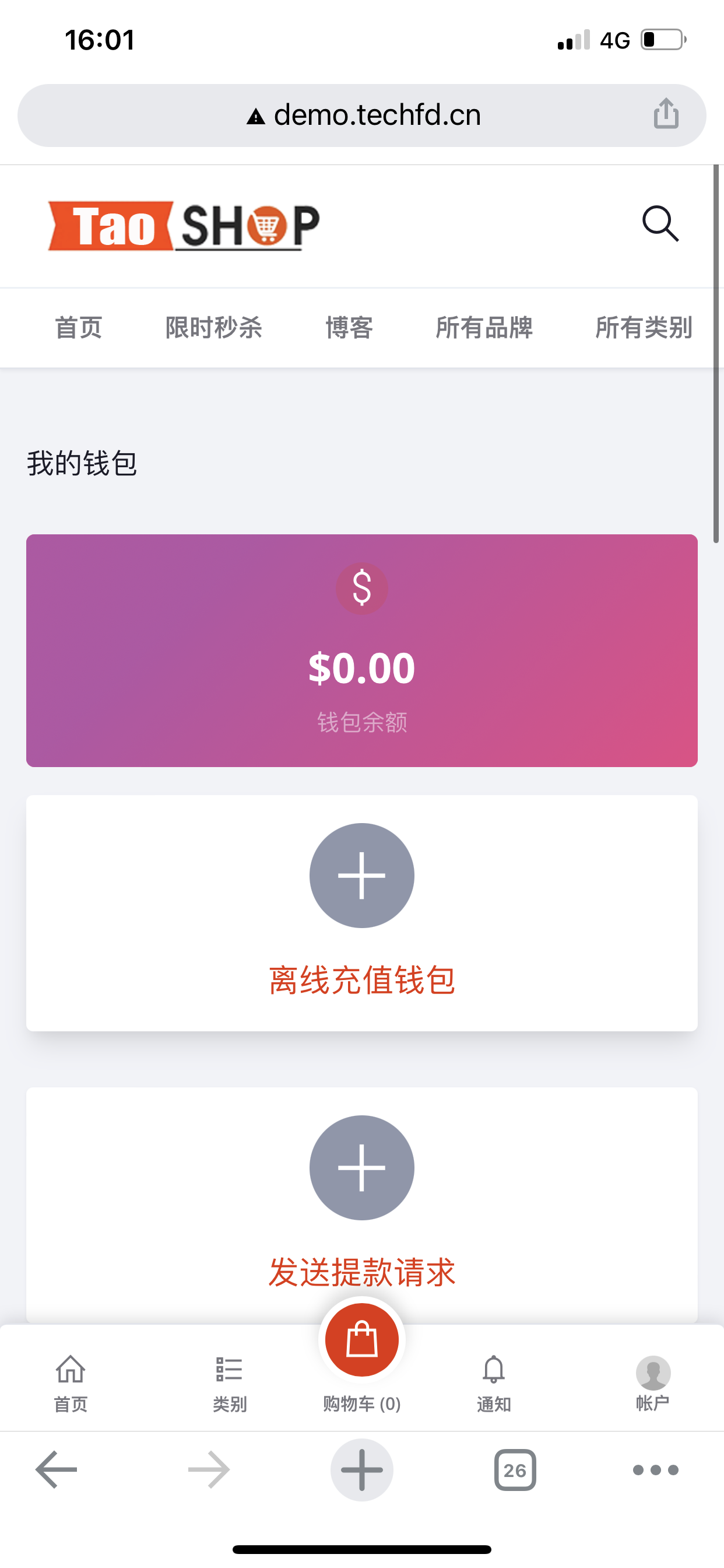Open a new browser tab
724x1568 pixels.
click(361, 1469)
